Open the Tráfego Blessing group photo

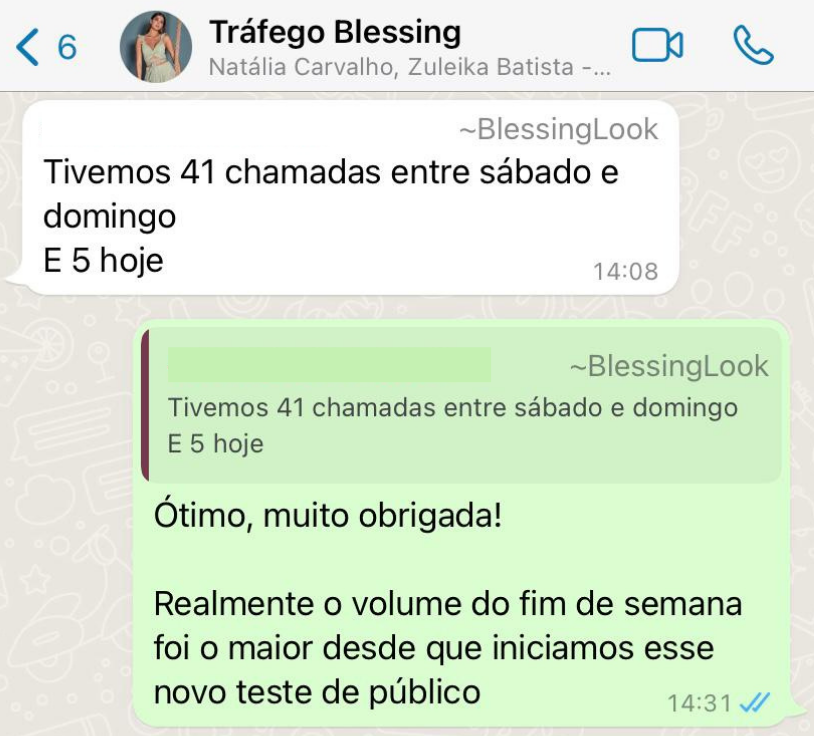pyautogui.click(x=155, y=46)
